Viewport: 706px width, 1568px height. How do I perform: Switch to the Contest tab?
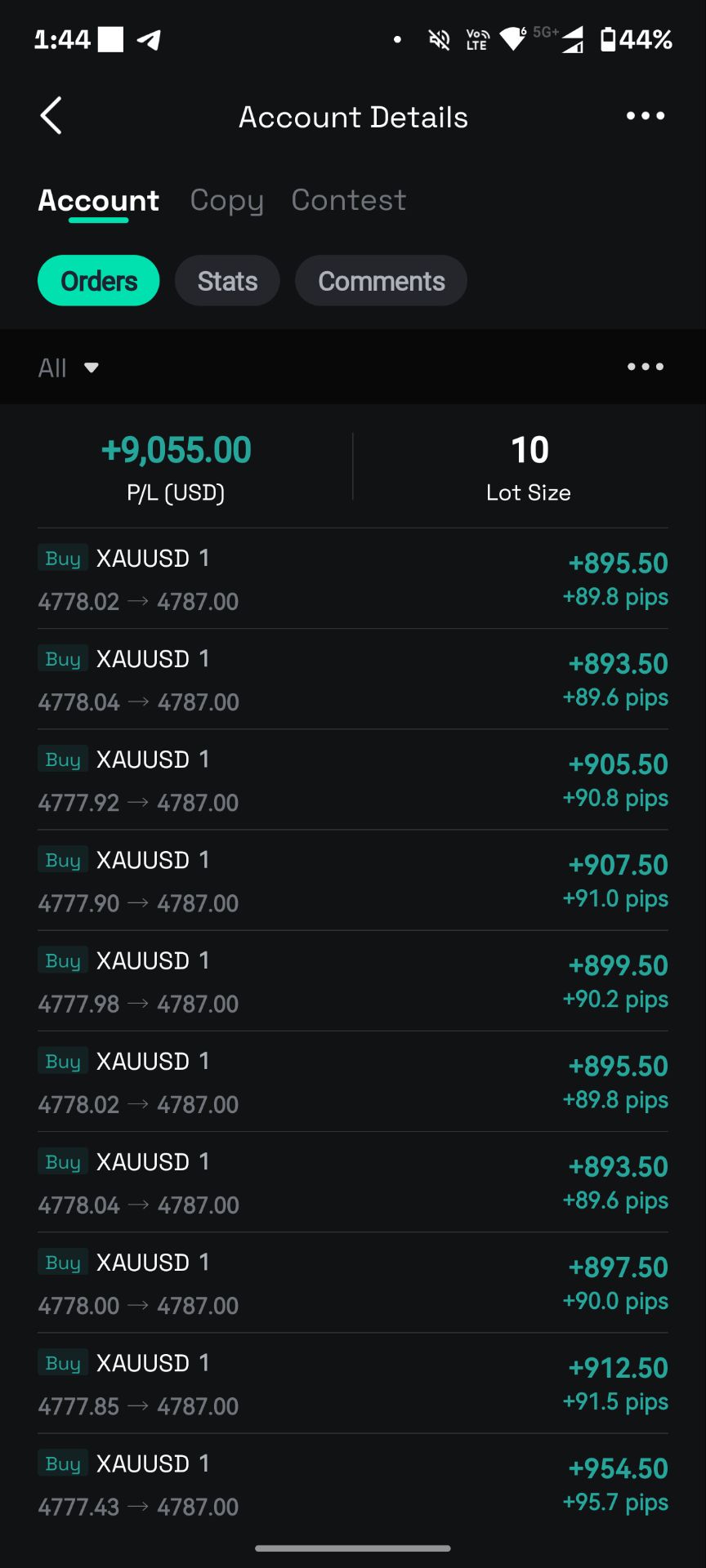point(348,200)
